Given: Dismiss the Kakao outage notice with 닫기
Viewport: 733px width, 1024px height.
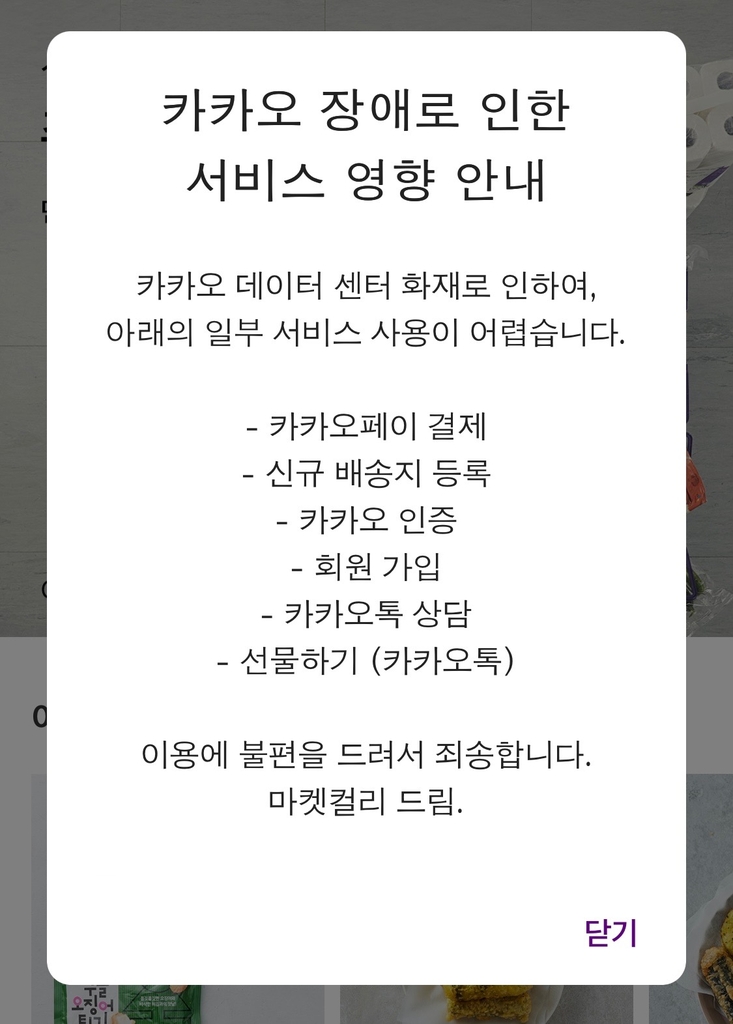Looking at the screenshot, I should click(x=610, y=932).
